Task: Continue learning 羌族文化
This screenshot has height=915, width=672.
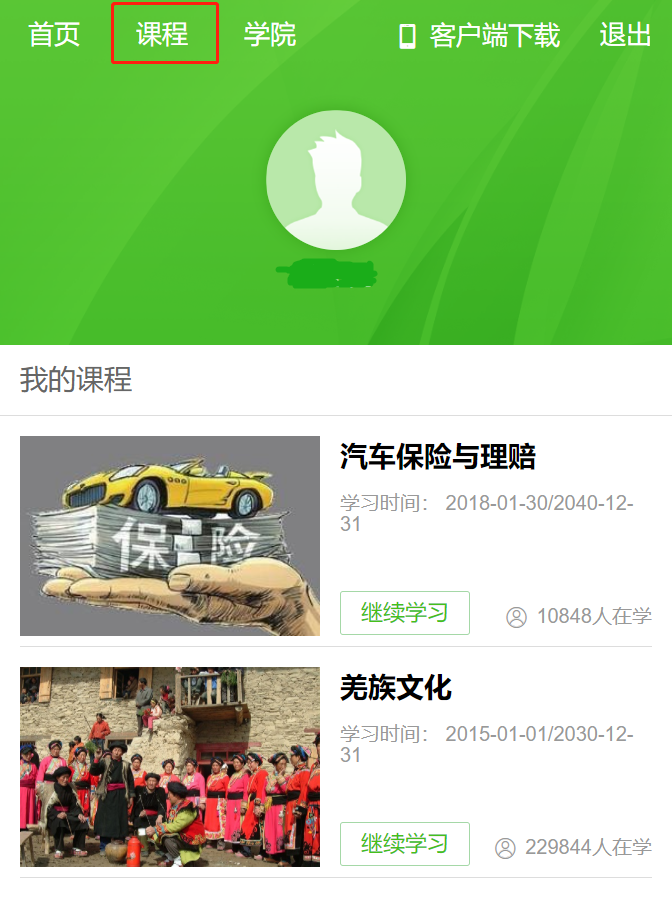Action: (404, 844)
